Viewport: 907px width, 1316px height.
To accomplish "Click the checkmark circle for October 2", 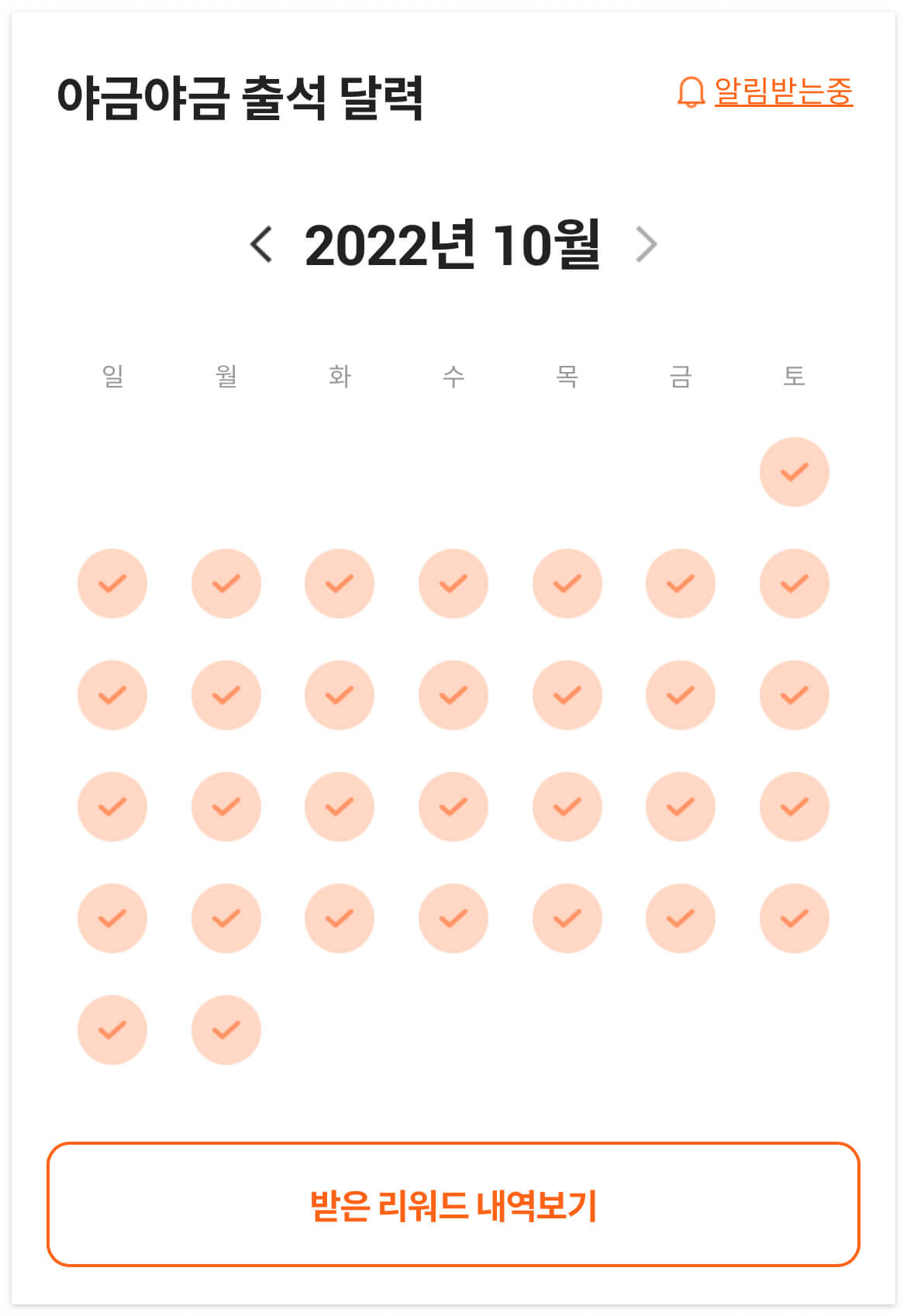I will 112,584.
